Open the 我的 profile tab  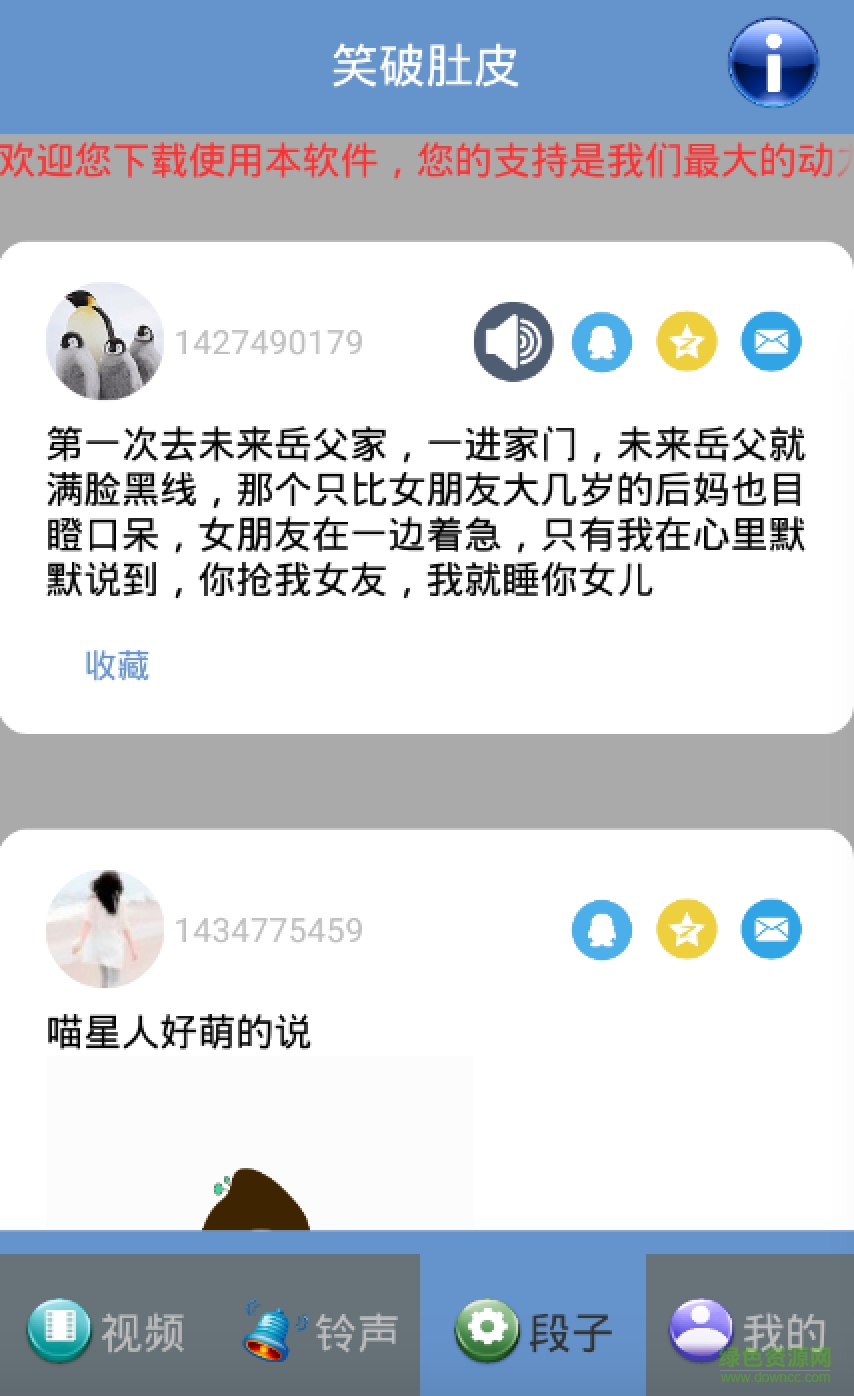click(747, 1328)
